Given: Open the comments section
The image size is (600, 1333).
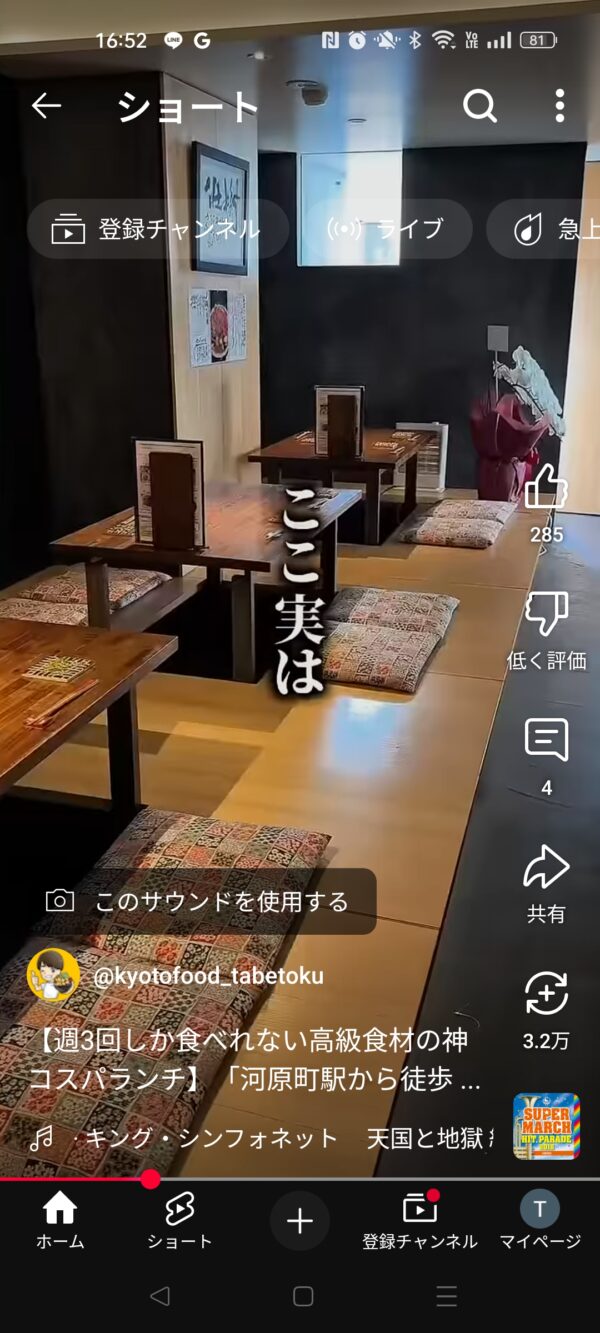Looking at the screenshot, I should (x=546, y=741).
